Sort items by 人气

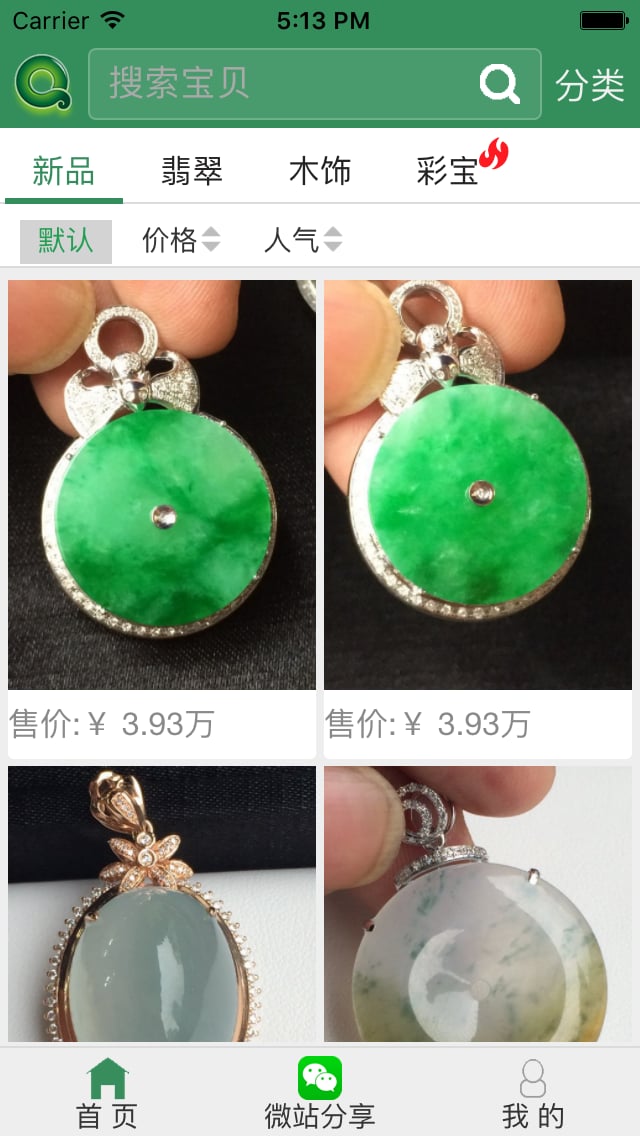[303, 240]
